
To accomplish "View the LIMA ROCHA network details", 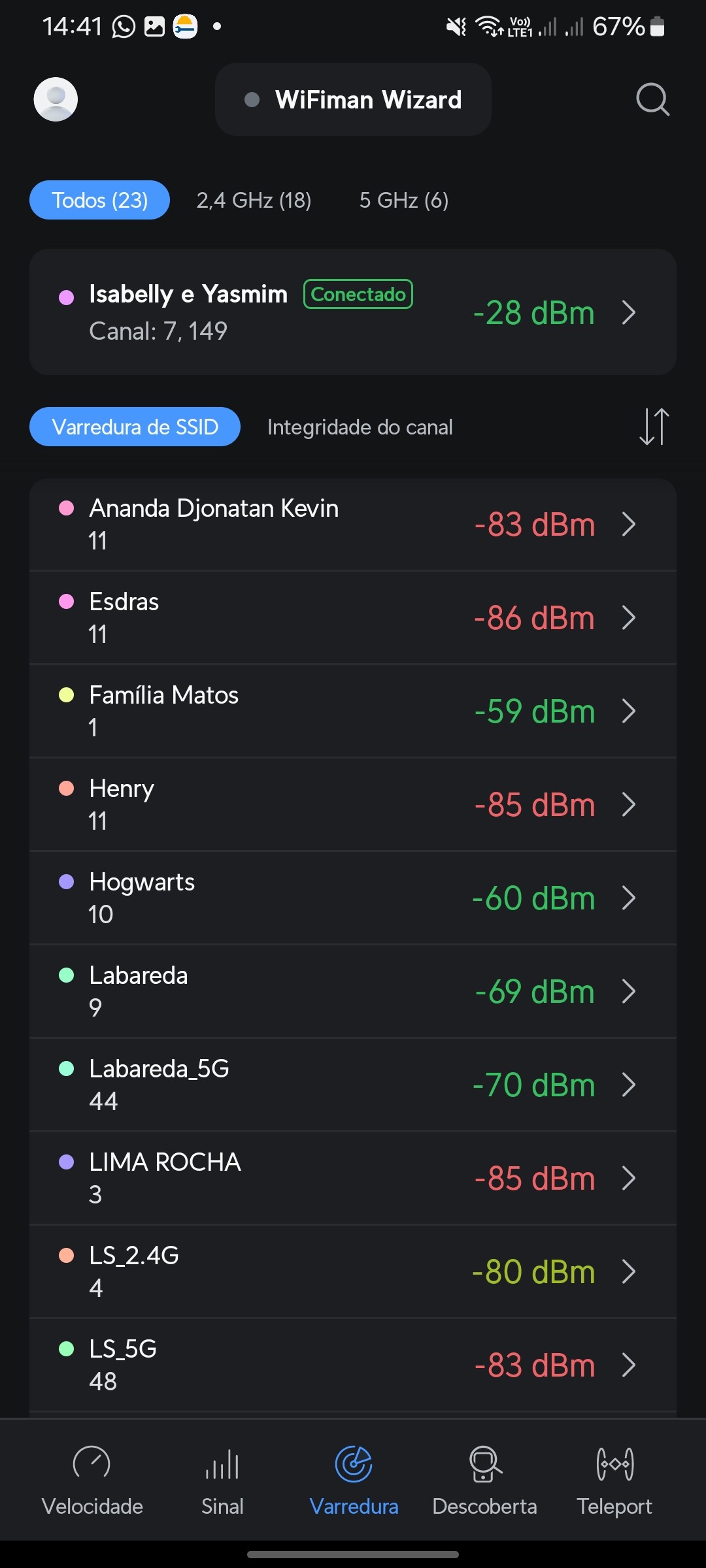I will pyautogui.click(x=353, y=1179).
